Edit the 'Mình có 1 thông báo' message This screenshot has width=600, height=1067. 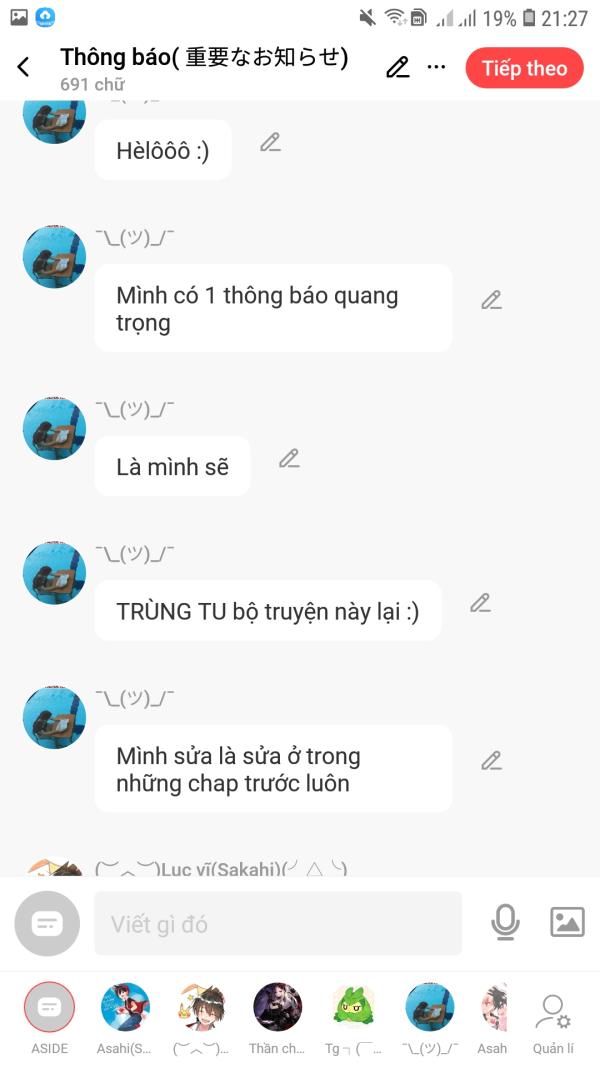tap(491, 300)
